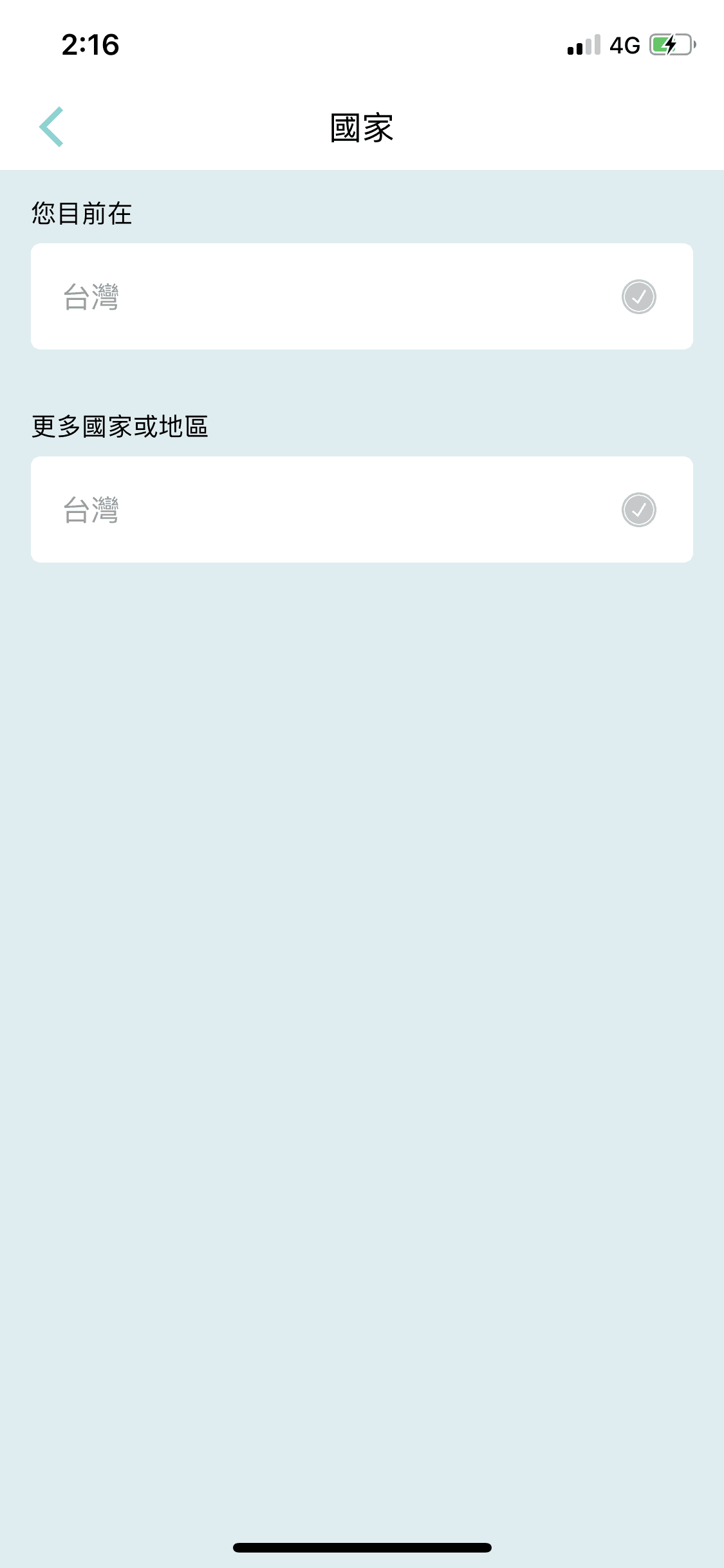
Task: Tap the home indicator bar
Action: pyautogui.click(x=362, y=1547)
